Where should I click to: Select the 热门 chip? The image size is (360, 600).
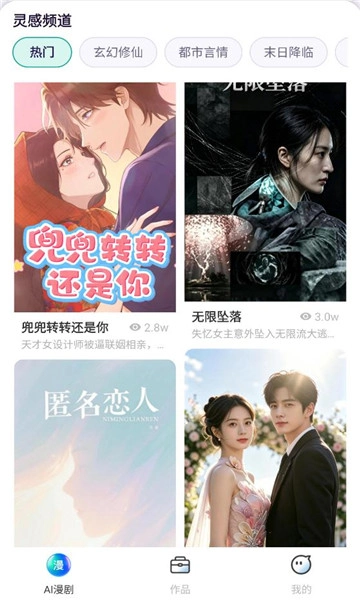coord(42,52)
